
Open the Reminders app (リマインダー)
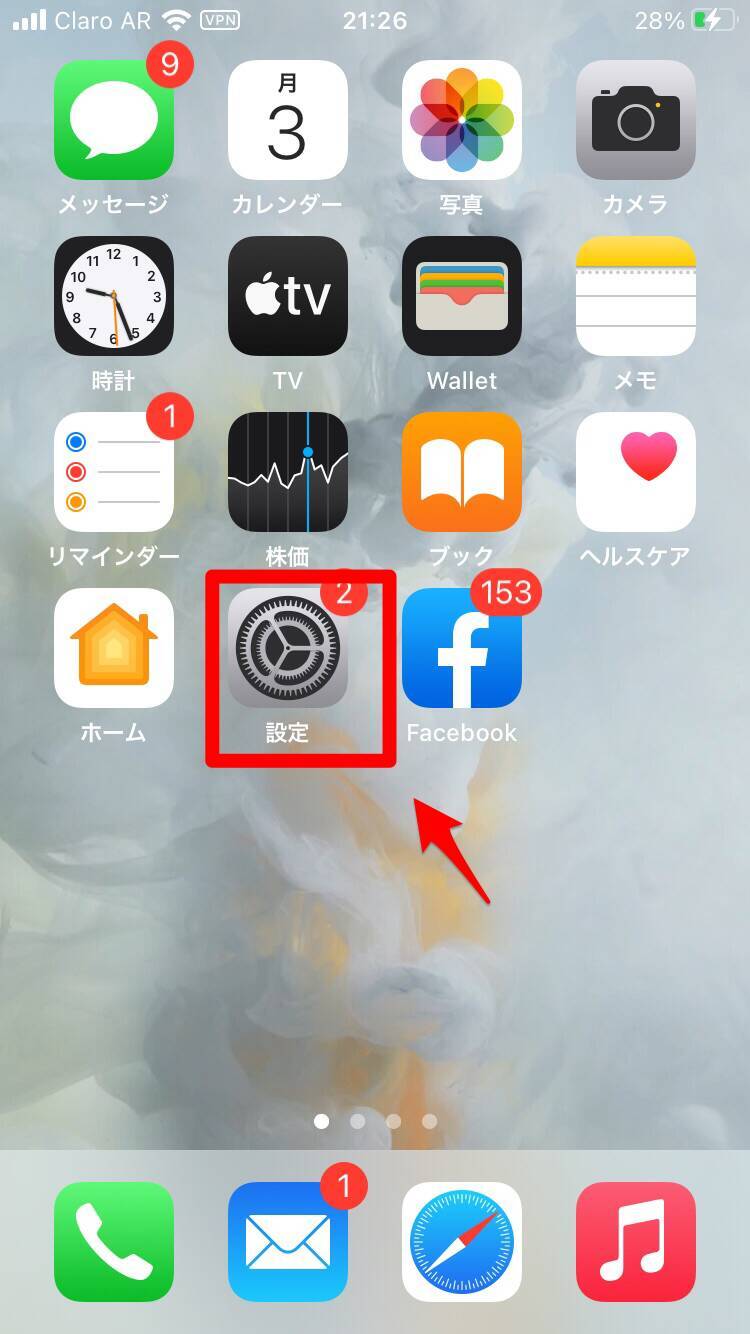(113, 472)
